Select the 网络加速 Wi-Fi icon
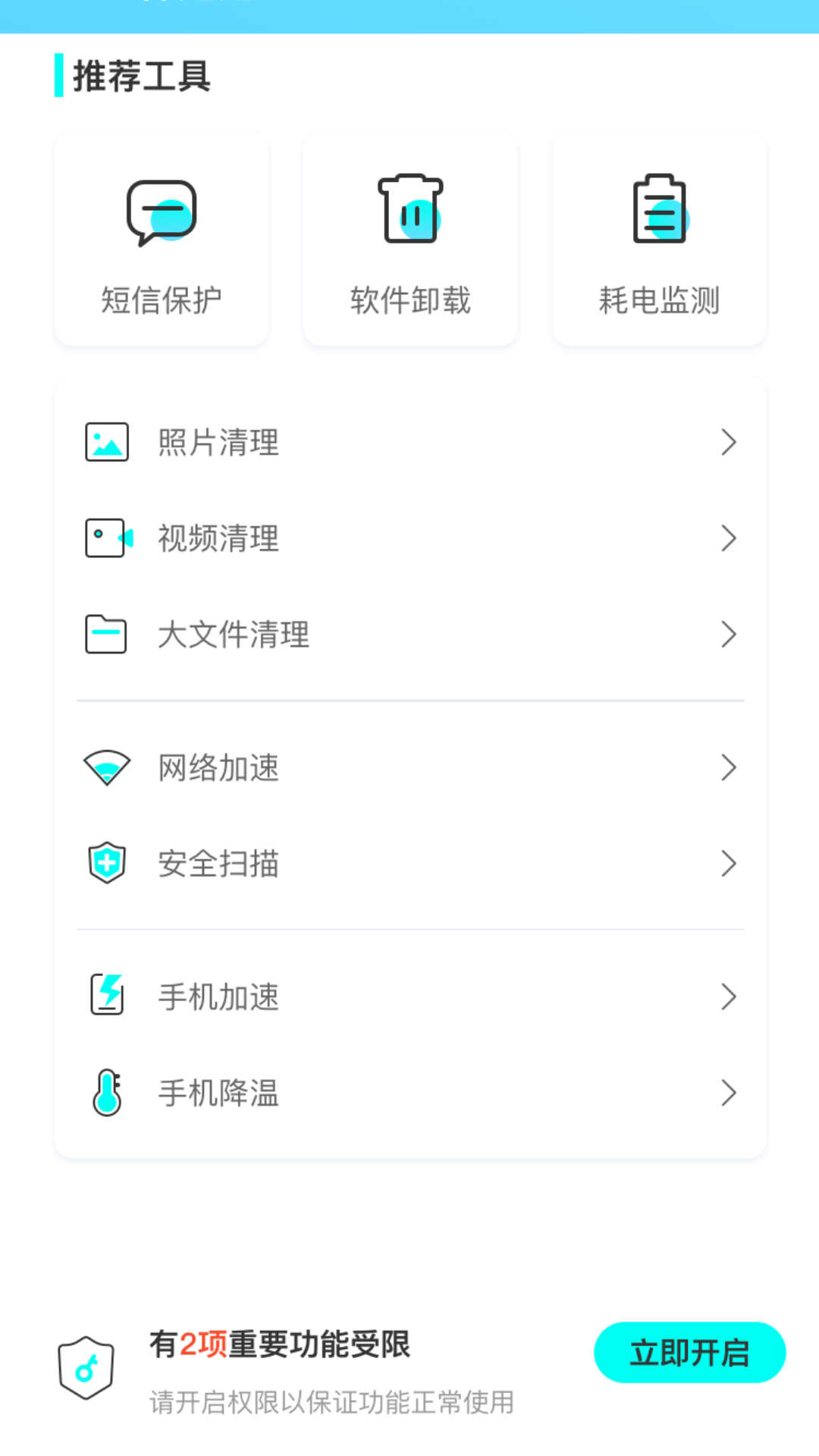 pos(108,767)
